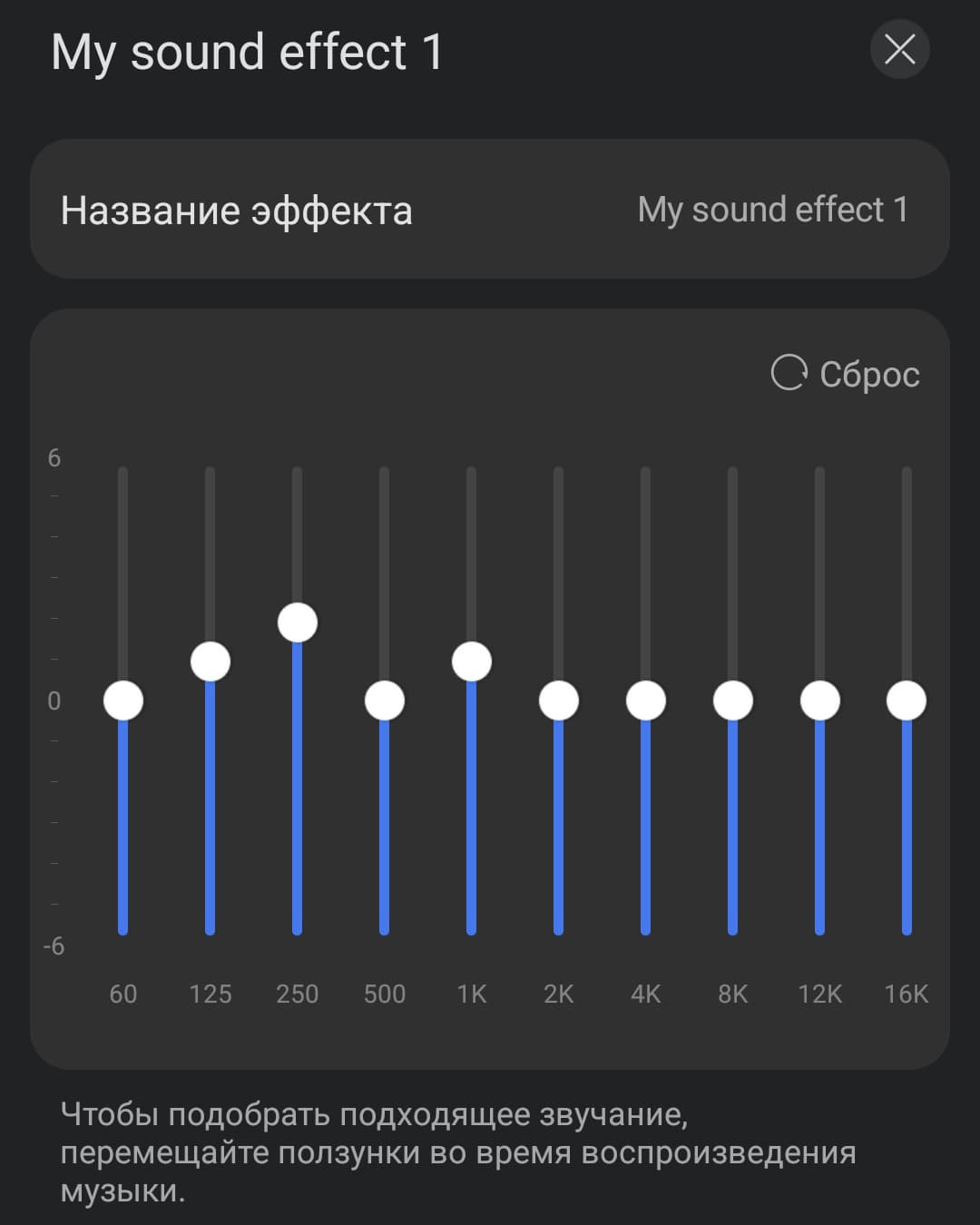
Task: Tap the 125 Hz slider knob
Action: tap(211, 661)
